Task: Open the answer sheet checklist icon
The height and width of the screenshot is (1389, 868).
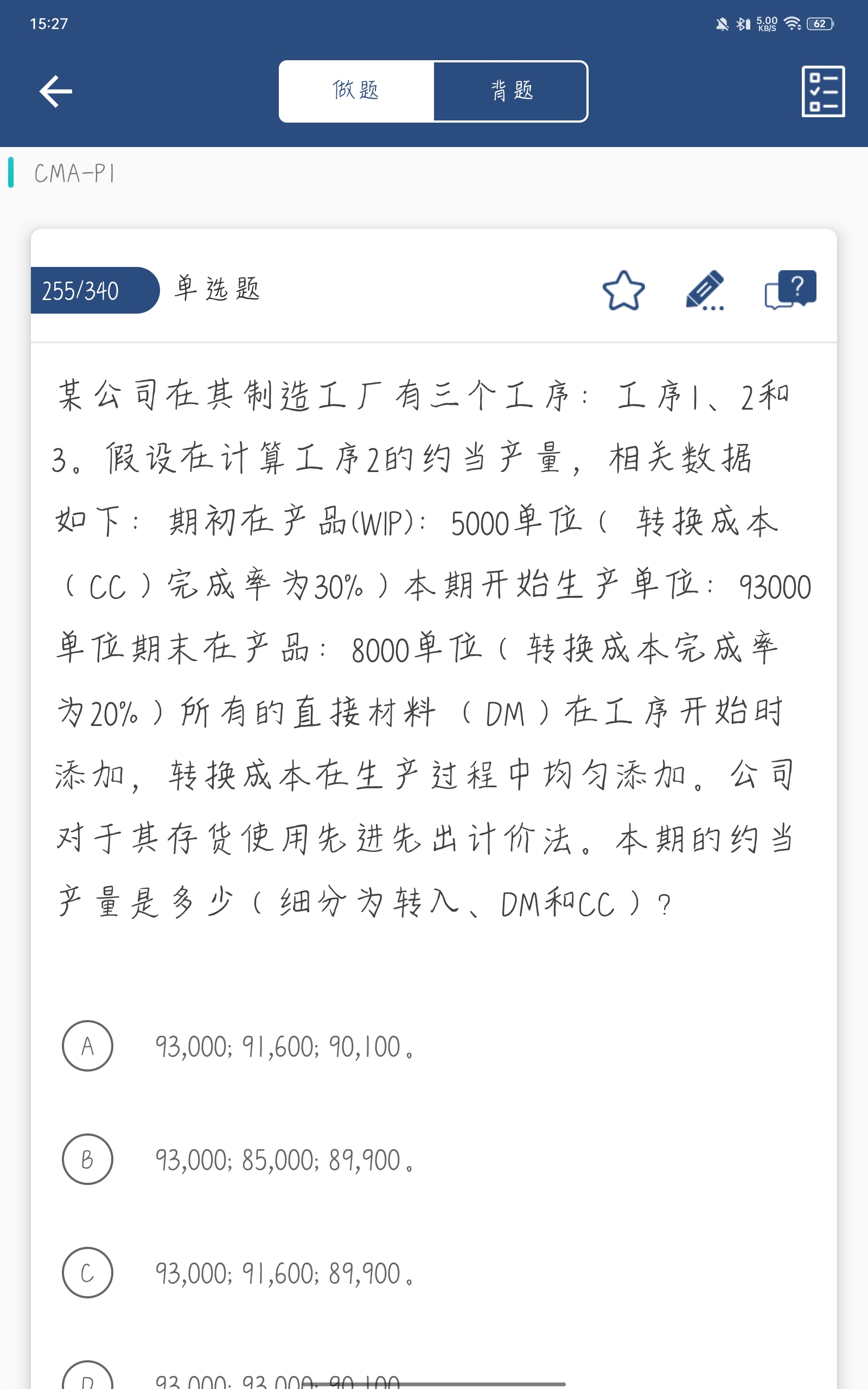Action: [822, 91]
